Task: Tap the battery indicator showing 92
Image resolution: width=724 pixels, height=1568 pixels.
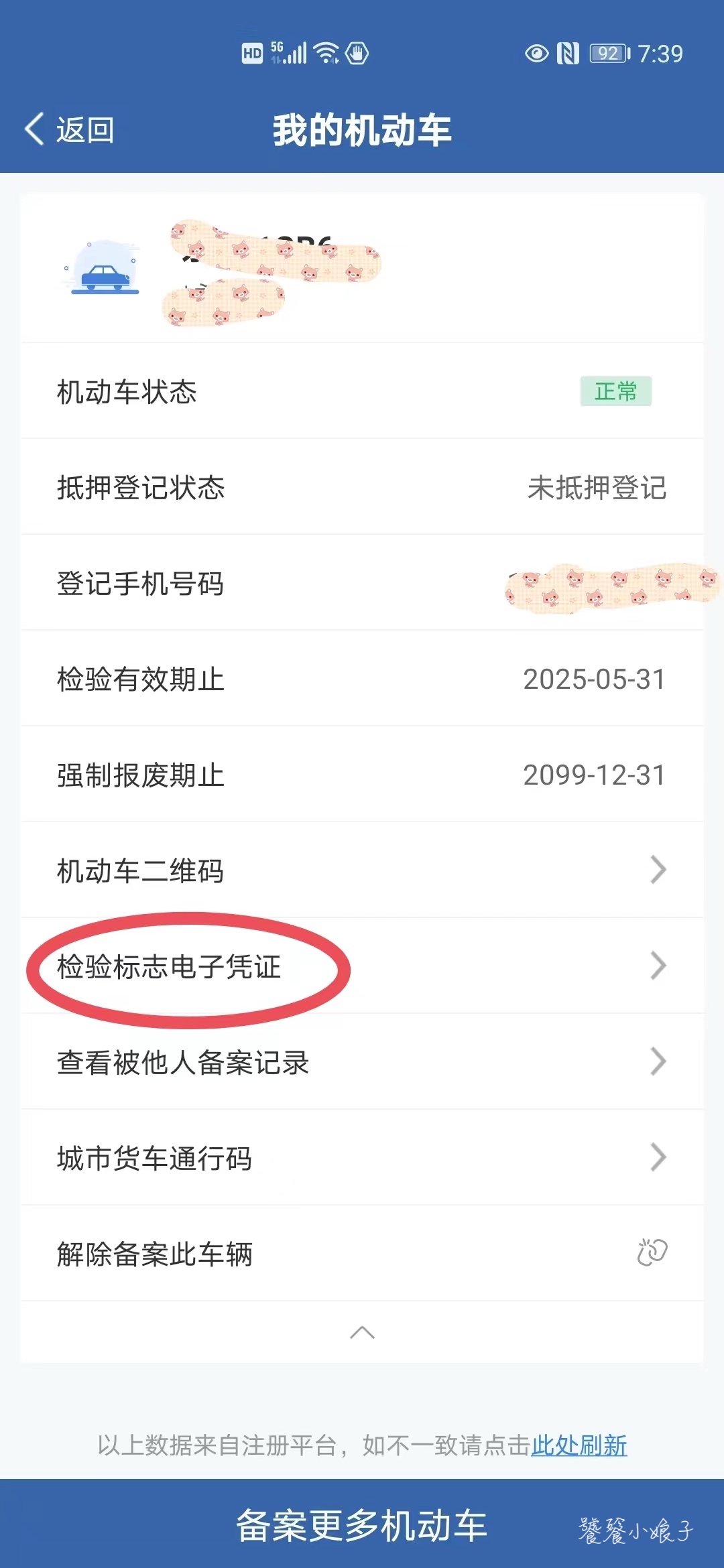Action: 607,52
